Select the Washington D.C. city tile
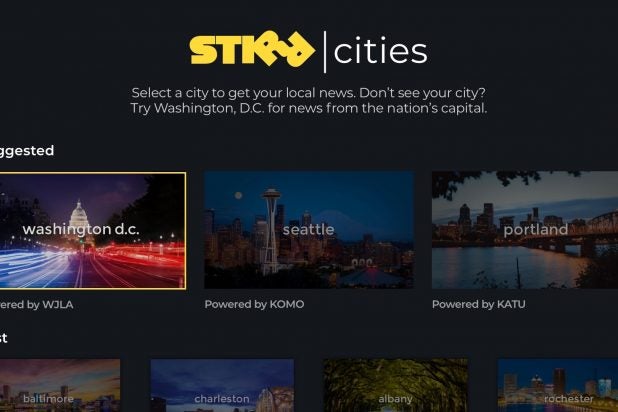This screenshot has width=618, height=412. click(x=92, y=230)
